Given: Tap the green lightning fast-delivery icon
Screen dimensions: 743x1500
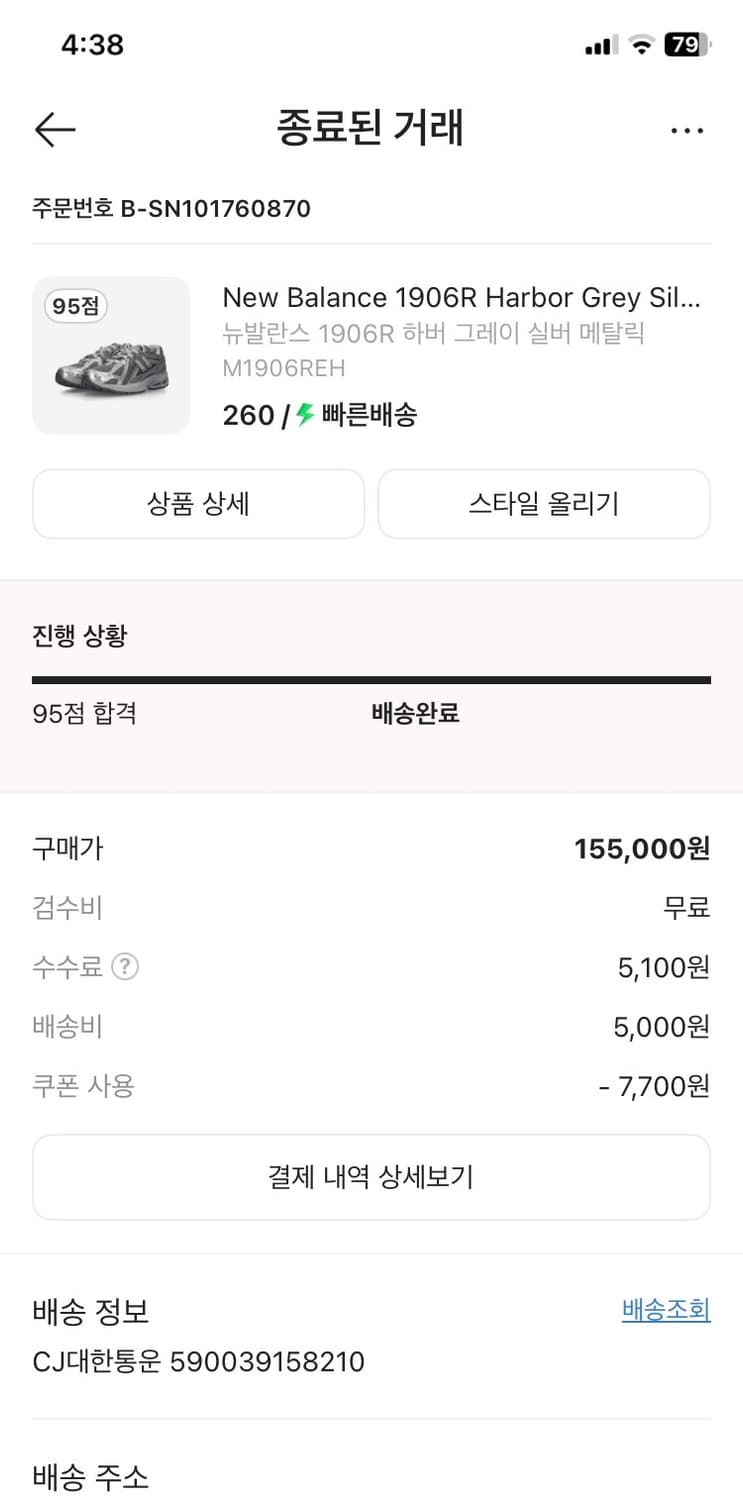Looking at the screenshot, I should pyautogui.click(x=305, y=415).
